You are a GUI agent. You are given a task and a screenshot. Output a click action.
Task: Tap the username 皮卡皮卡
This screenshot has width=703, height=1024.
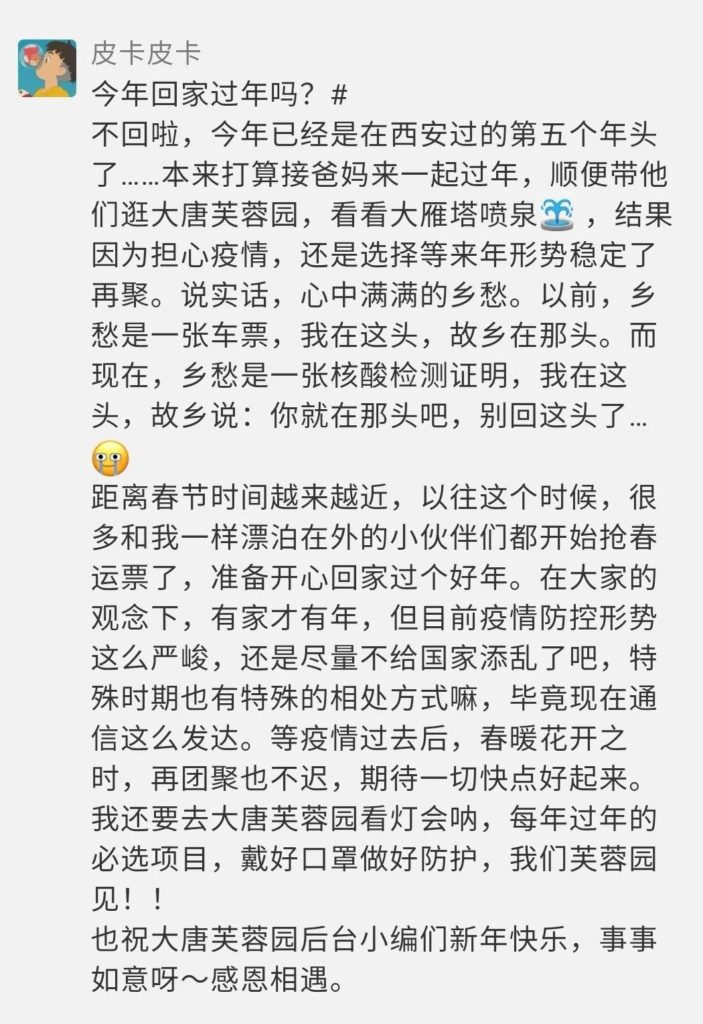pyautogui.click(x=146, y=53)
